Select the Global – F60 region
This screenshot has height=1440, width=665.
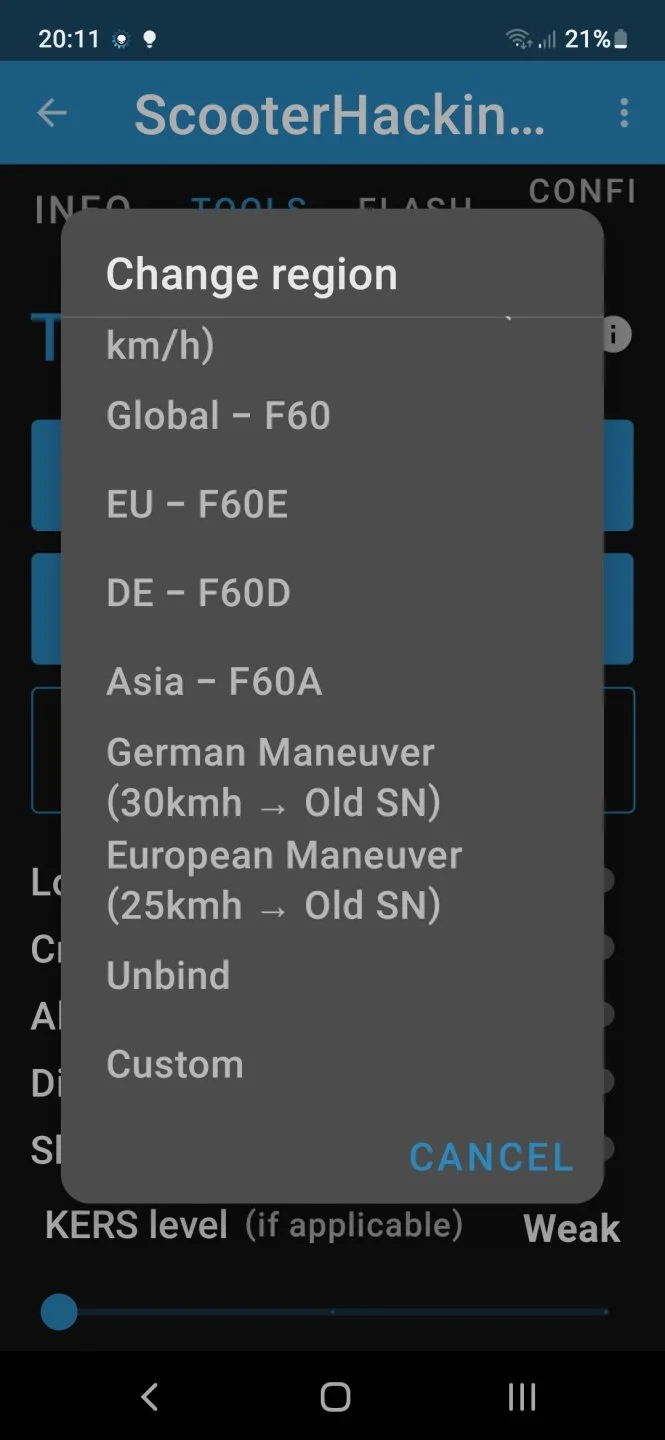(218, 416)
